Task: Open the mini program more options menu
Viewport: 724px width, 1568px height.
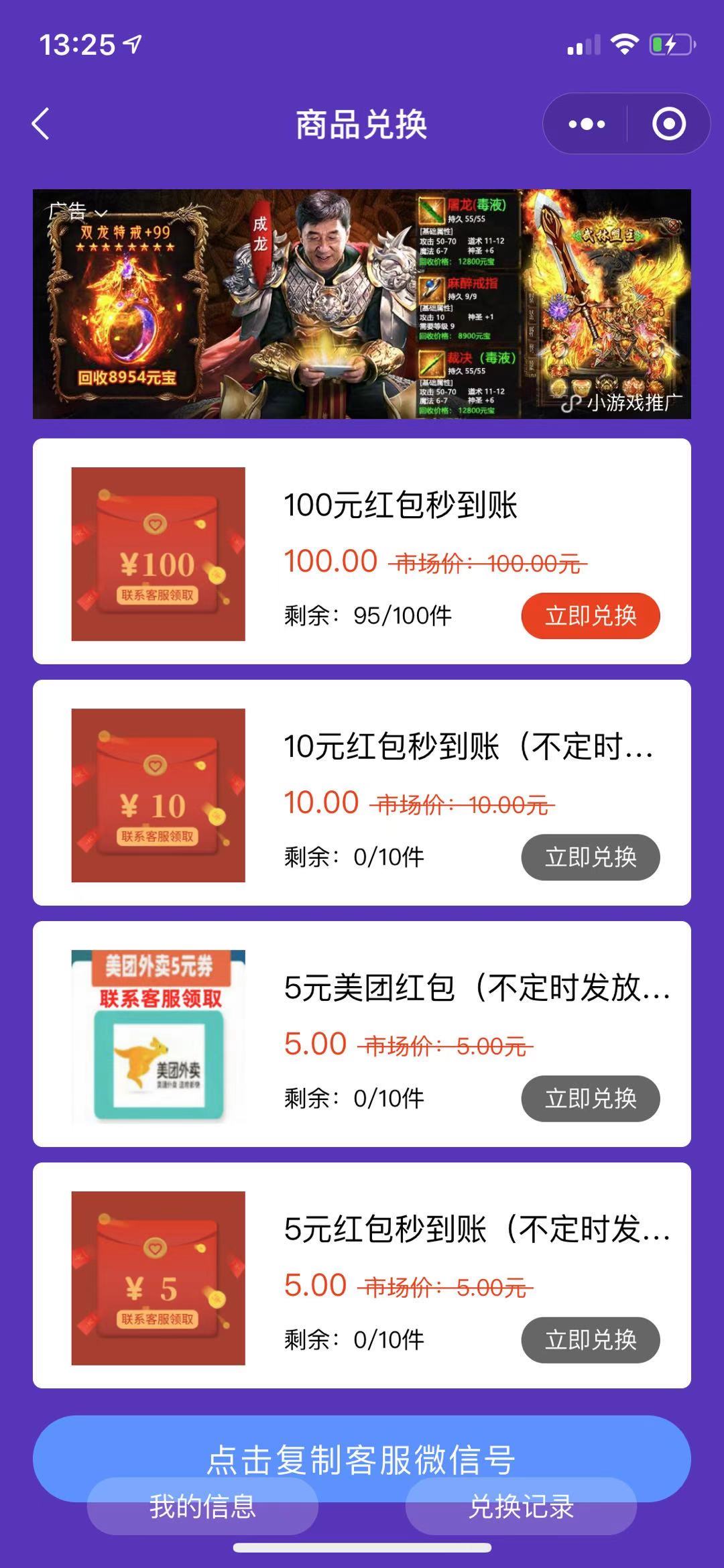Action: tap(586, 124)
